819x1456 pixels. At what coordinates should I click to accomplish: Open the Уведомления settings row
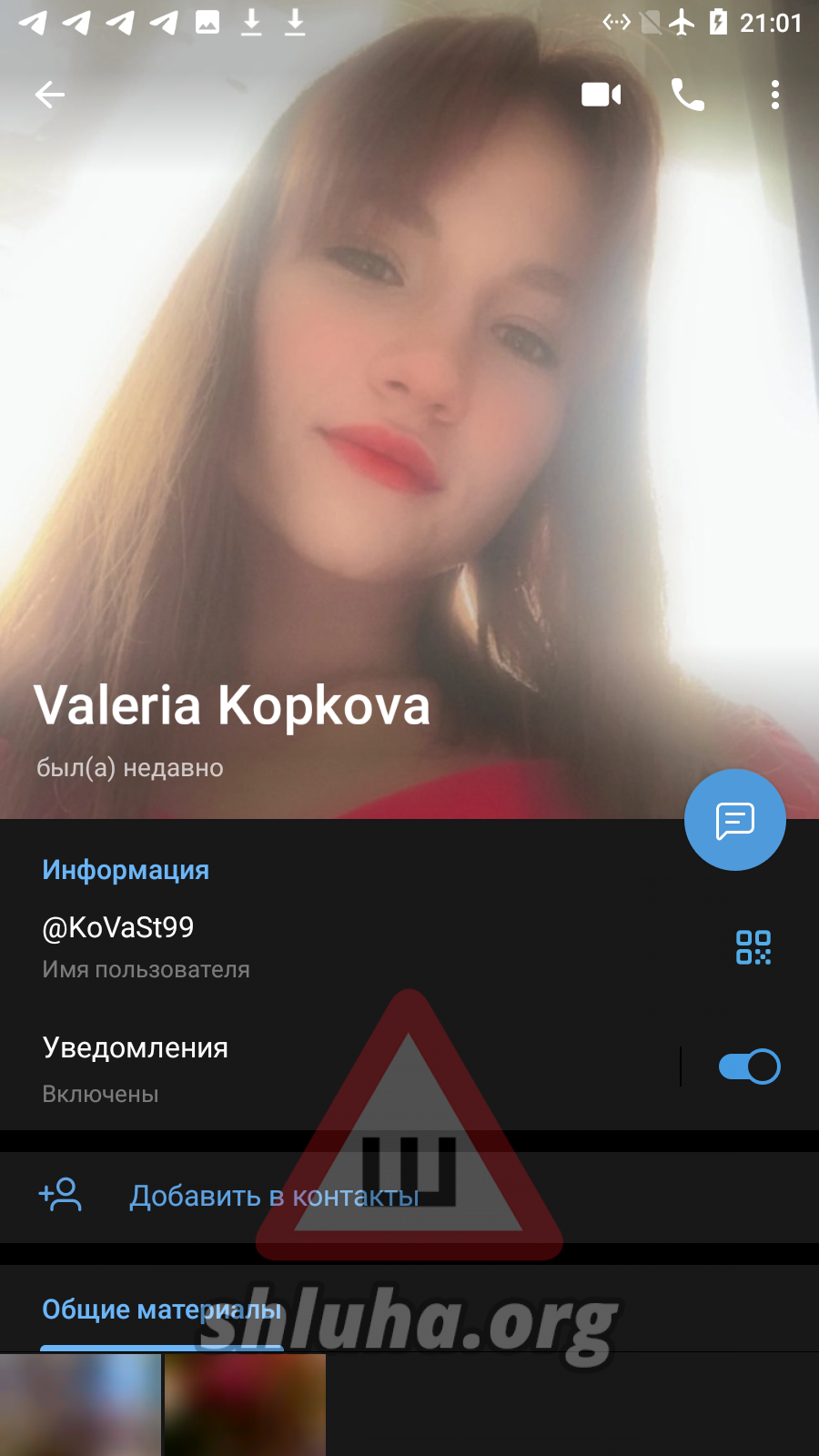[x=339, y=1068]
